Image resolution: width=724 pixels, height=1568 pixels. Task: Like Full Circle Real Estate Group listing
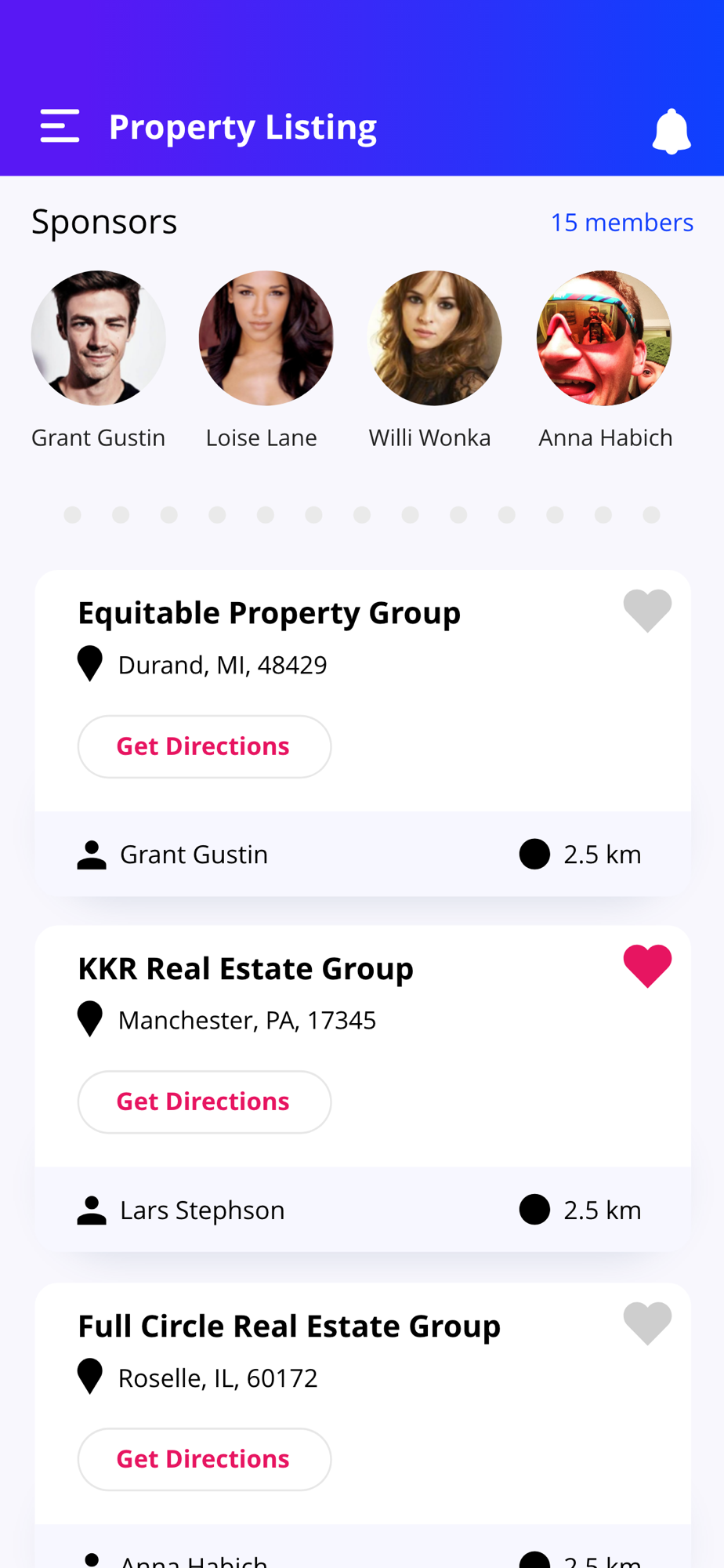(647, 1323)
